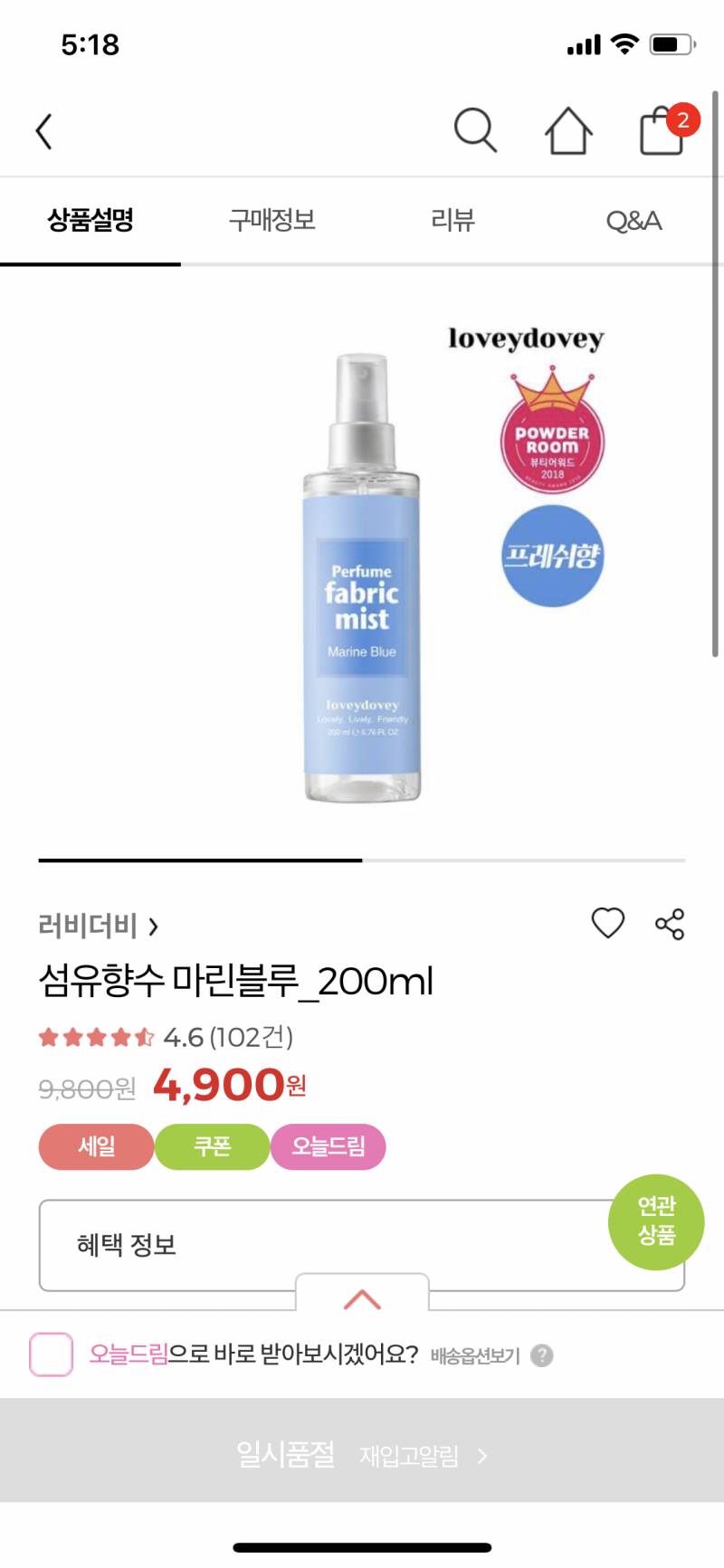The height and width of the screenshot is (1568, 724).
Task: Switch to the 리뷰 tab
Action: tap(452, 221)
